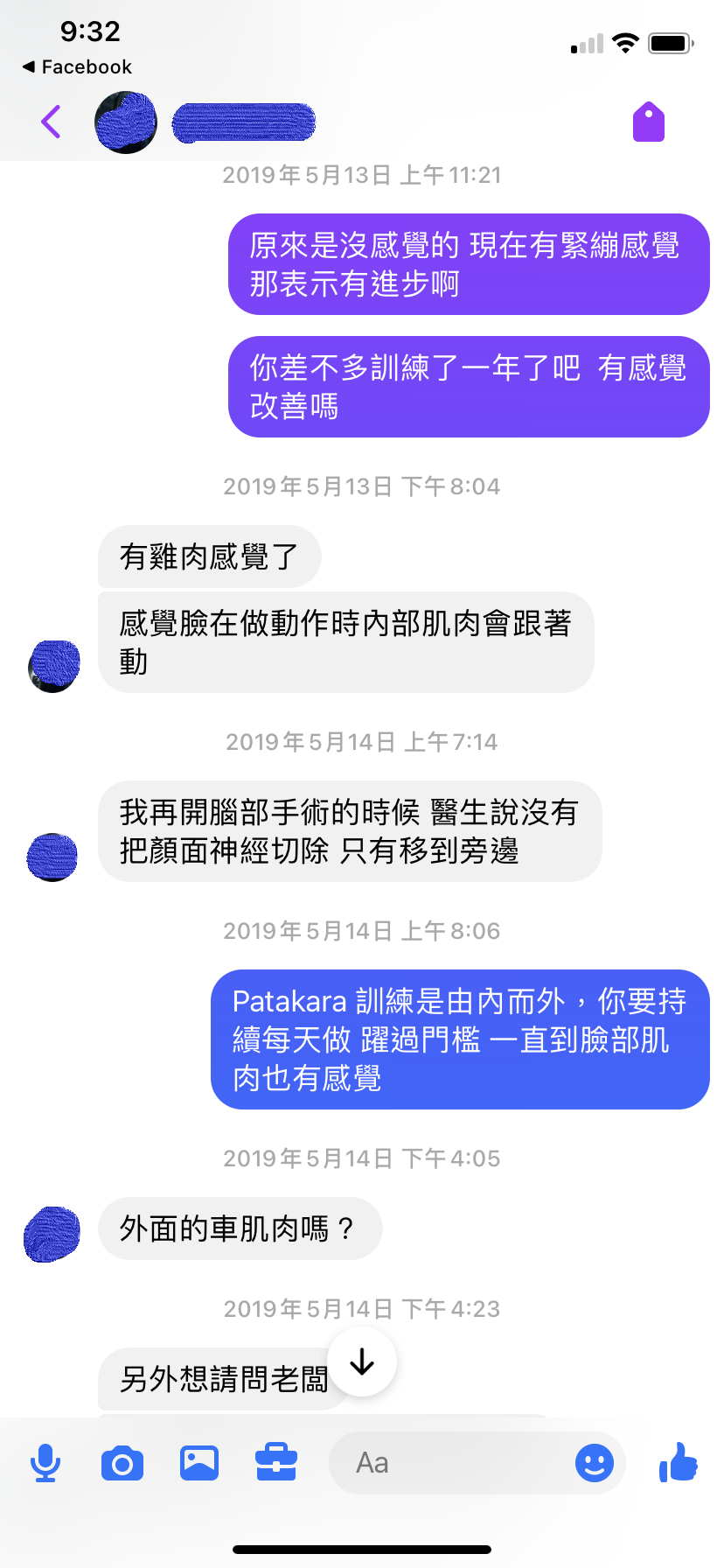The height and width of the screenshot is (1568, 724).
Task: Jump to latest messages with down arrow
Action: [x=362, y=1361]
